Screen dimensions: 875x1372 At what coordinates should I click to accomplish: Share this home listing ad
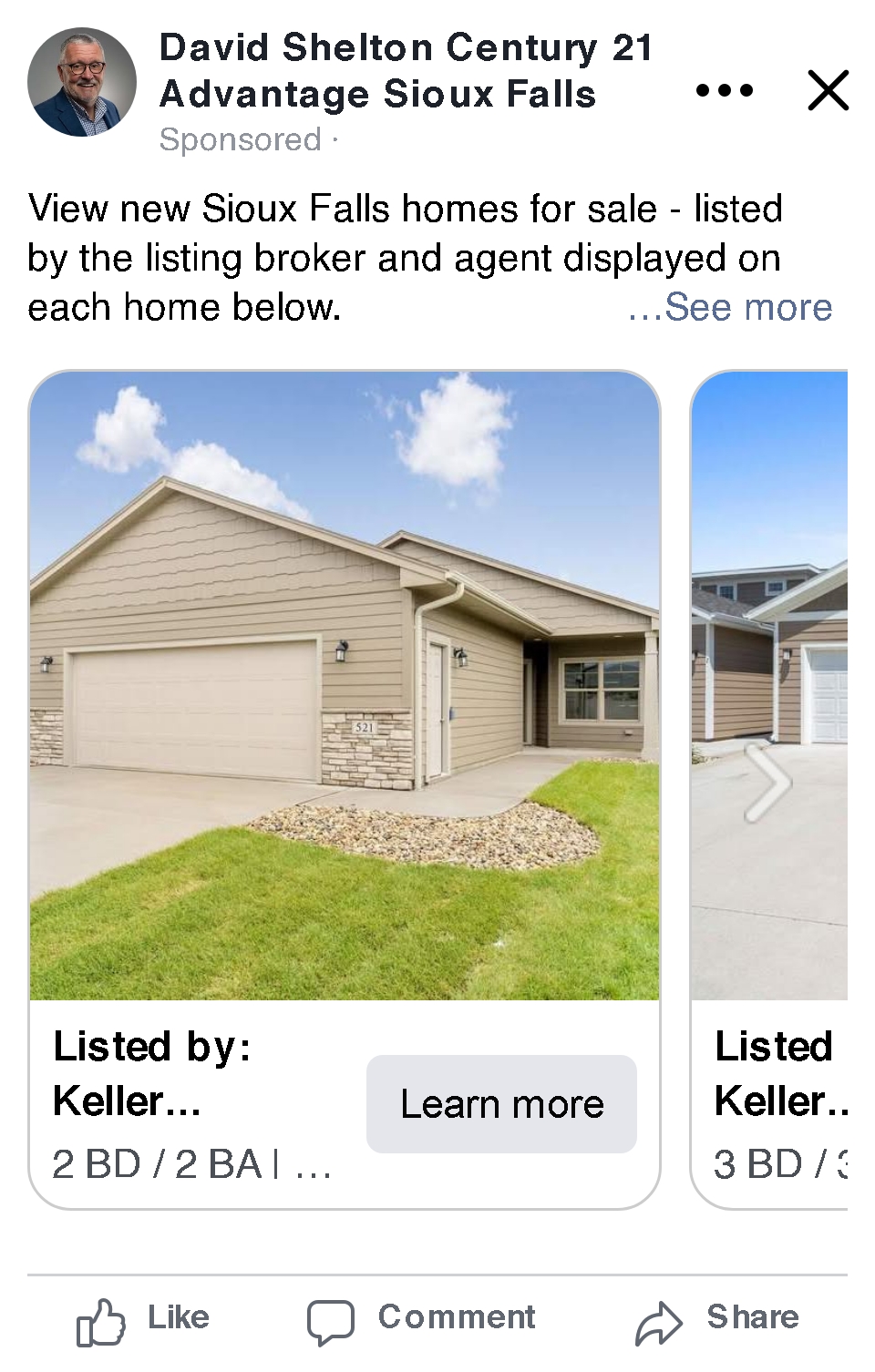(x=718, y=1319)
